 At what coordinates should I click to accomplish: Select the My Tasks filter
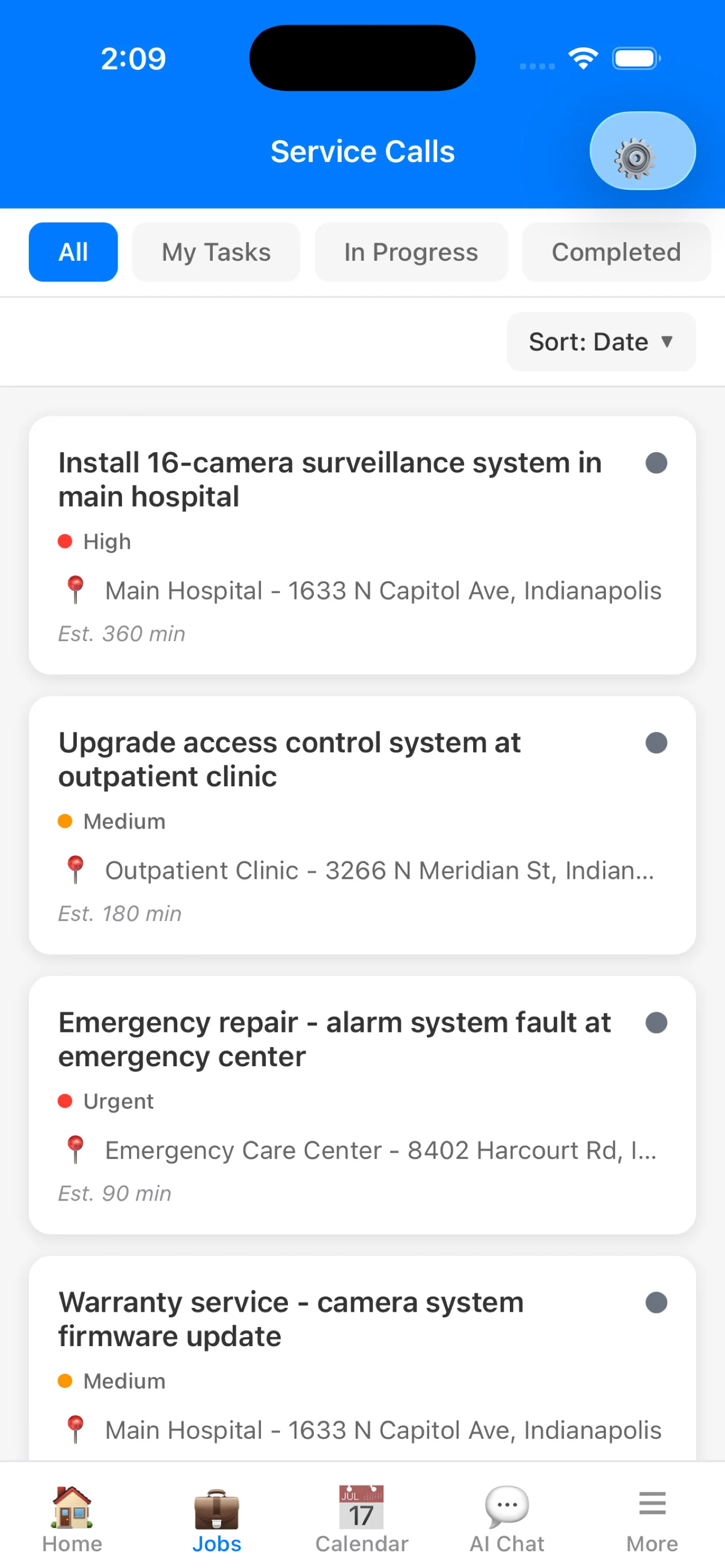(x=216, y=251)
